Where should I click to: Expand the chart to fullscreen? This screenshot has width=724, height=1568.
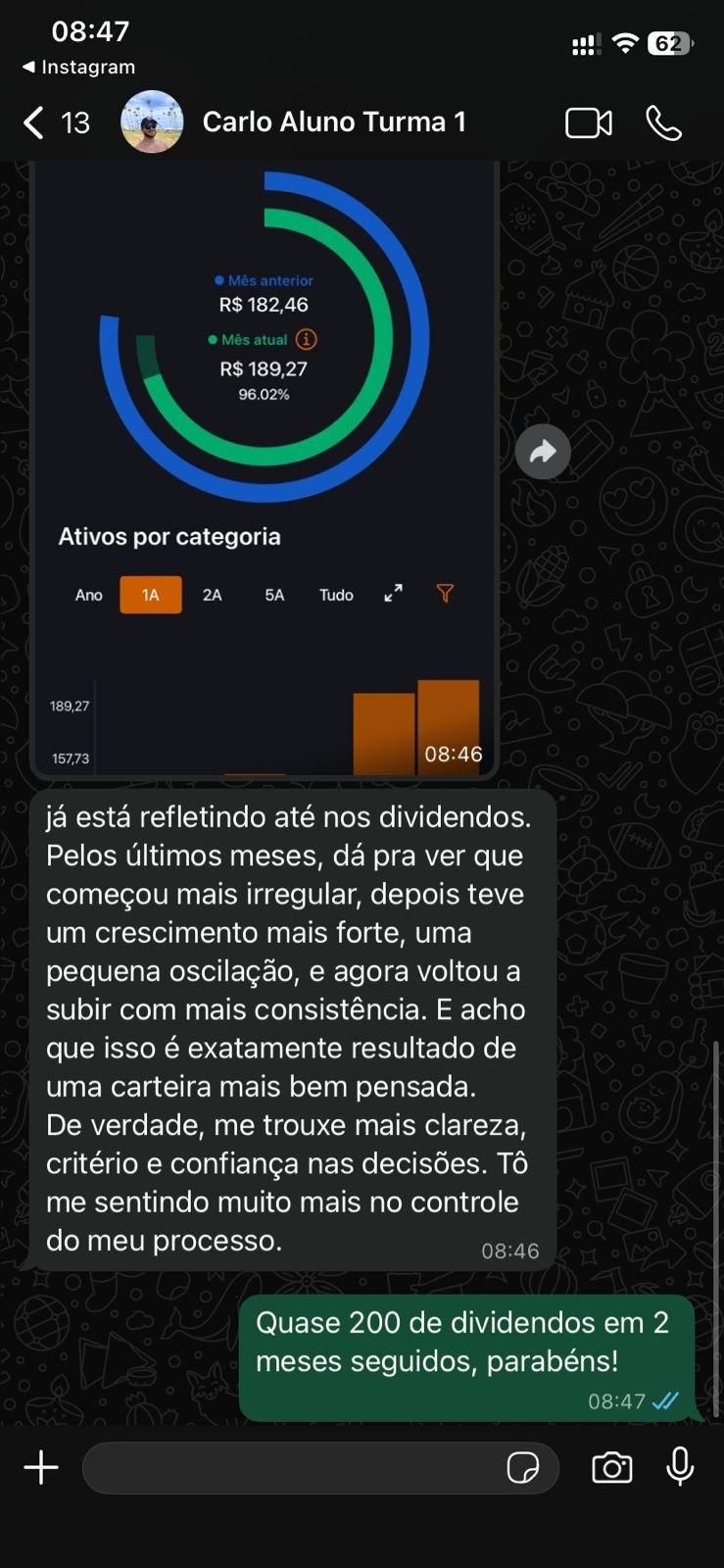click(x=392, y=593)
